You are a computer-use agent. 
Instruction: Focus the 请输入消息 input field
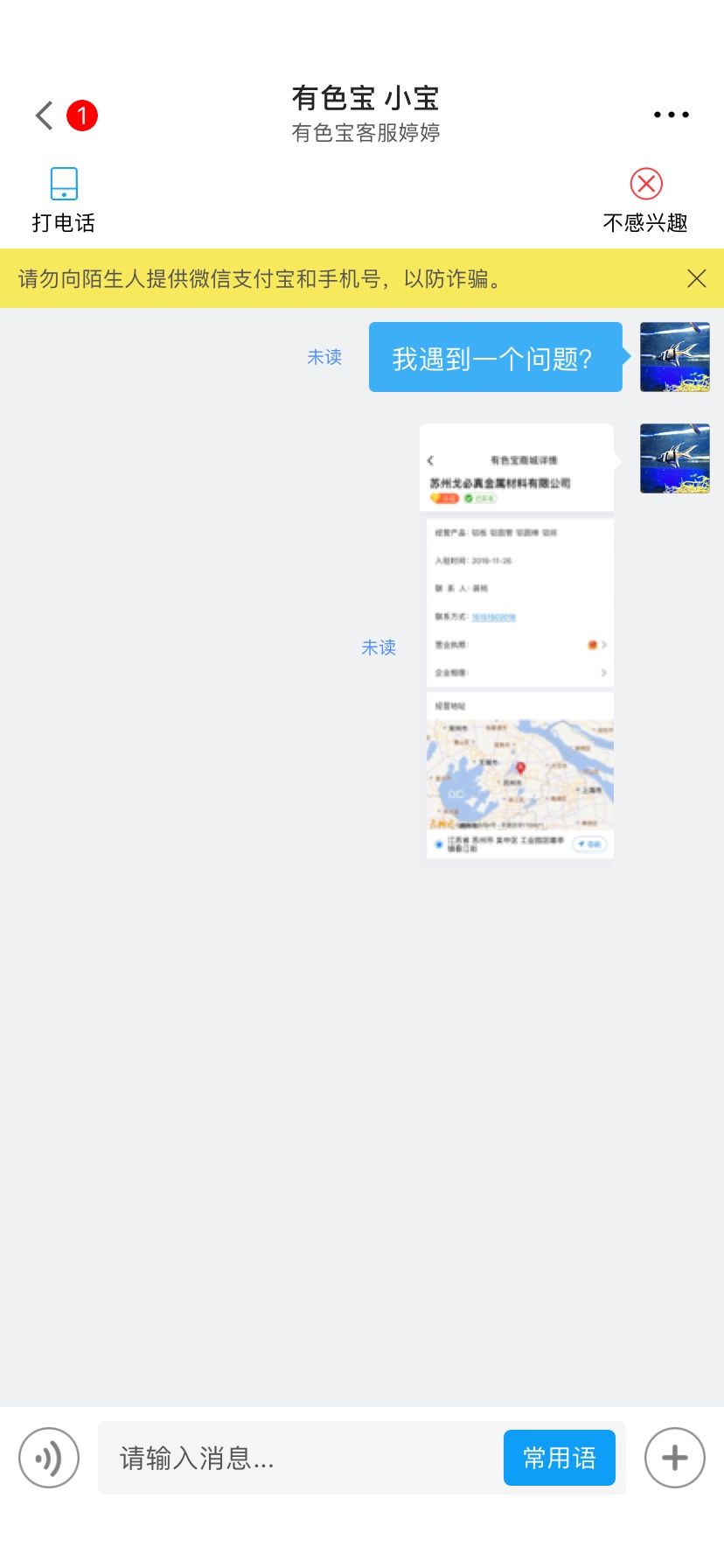[x=301, y=1458]
